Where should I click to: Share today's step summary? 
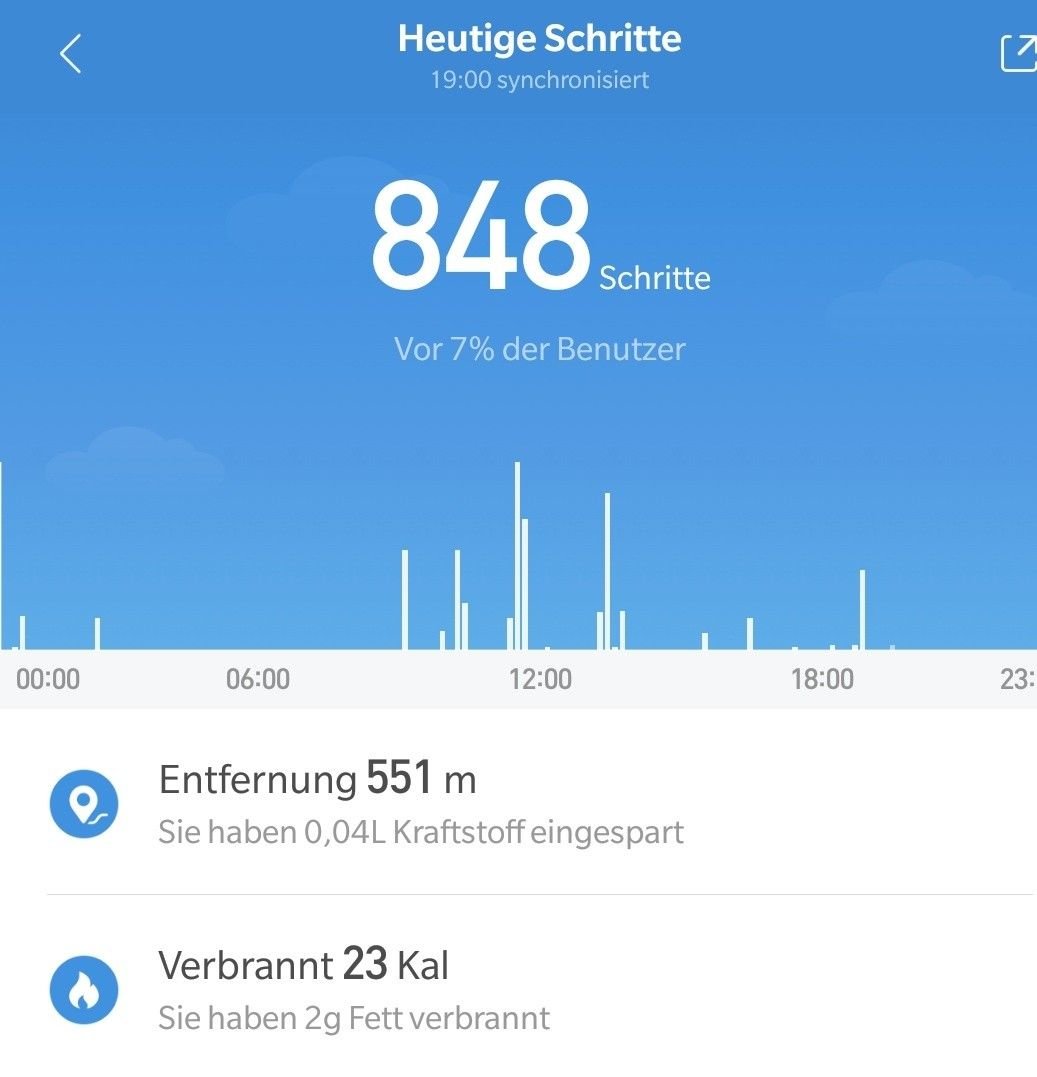(x=1018, y=53)
